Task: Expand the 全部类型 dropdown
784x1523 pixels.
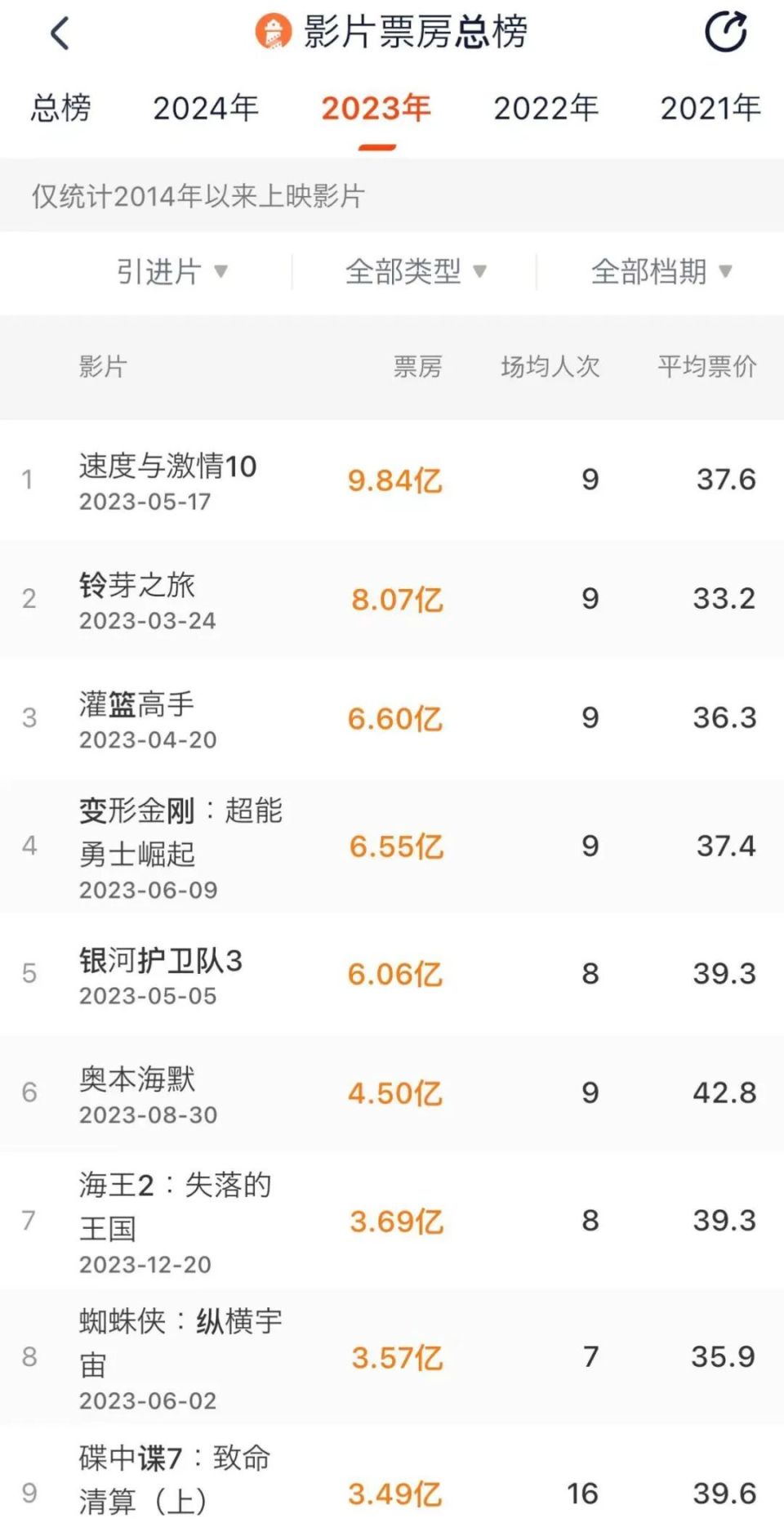Action: pyautogui.click(x=414, y=272)
